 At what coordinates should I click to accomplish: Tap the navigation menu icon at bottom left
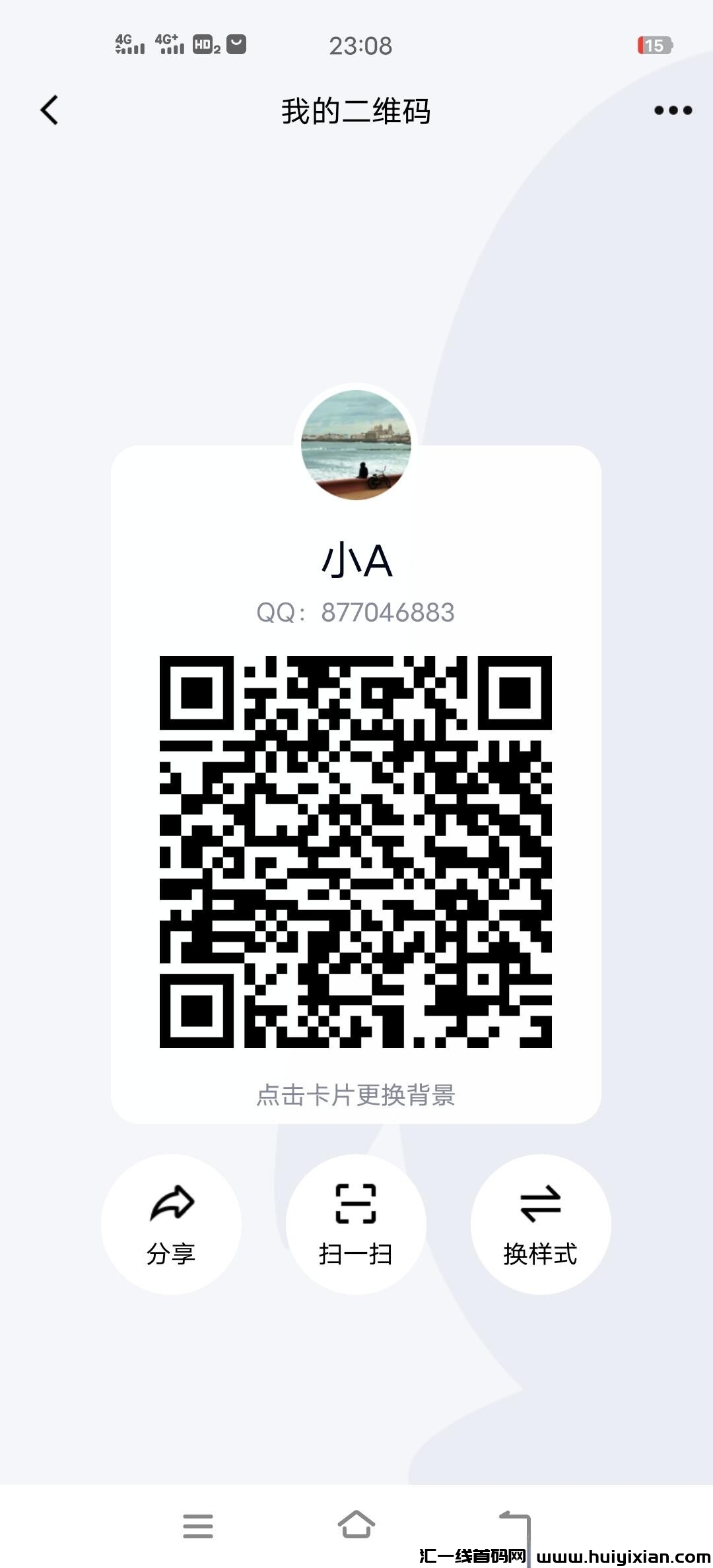click(197, 1526)
